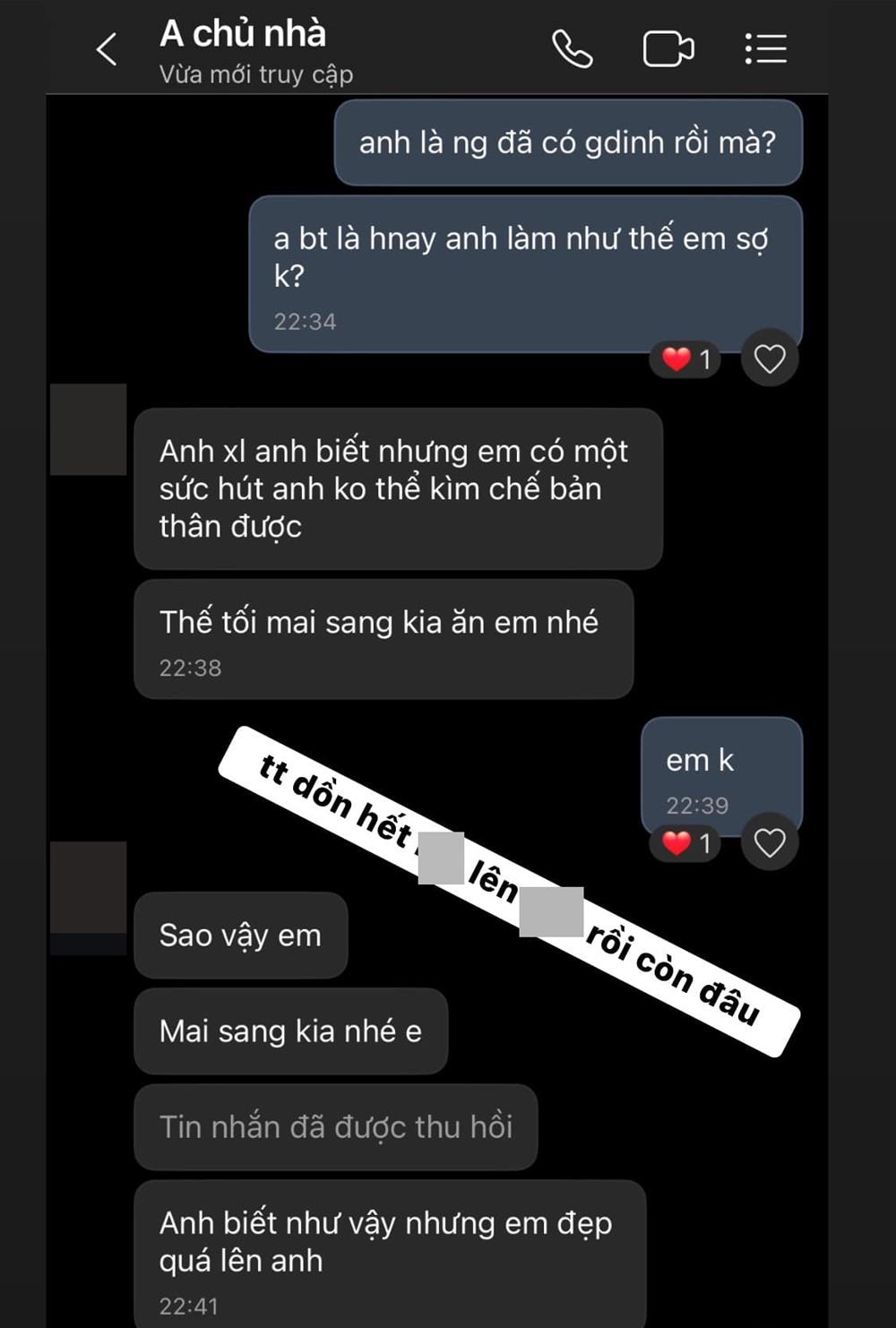Image resolution: width=896 pixels, height=1328 pixels.
Task: View reactions on the 'em k' message
Action: click(685, 843)
